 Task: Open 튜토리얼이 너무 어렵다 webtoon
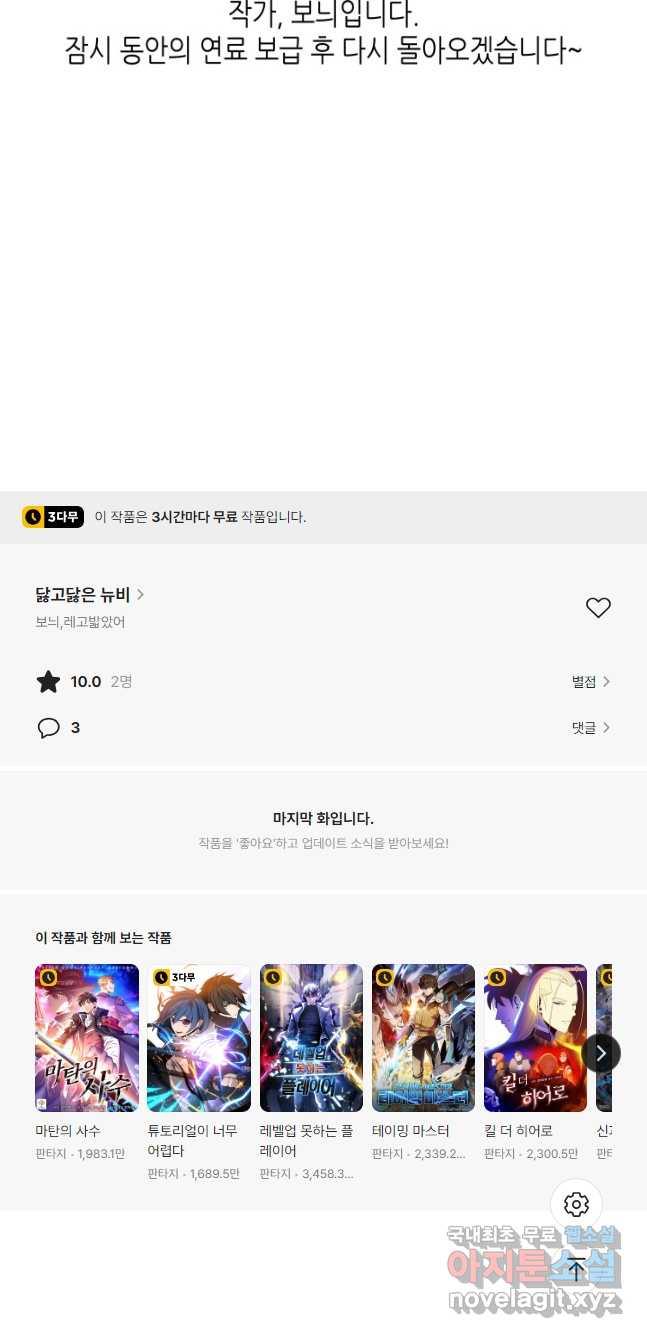point(199,1038)
